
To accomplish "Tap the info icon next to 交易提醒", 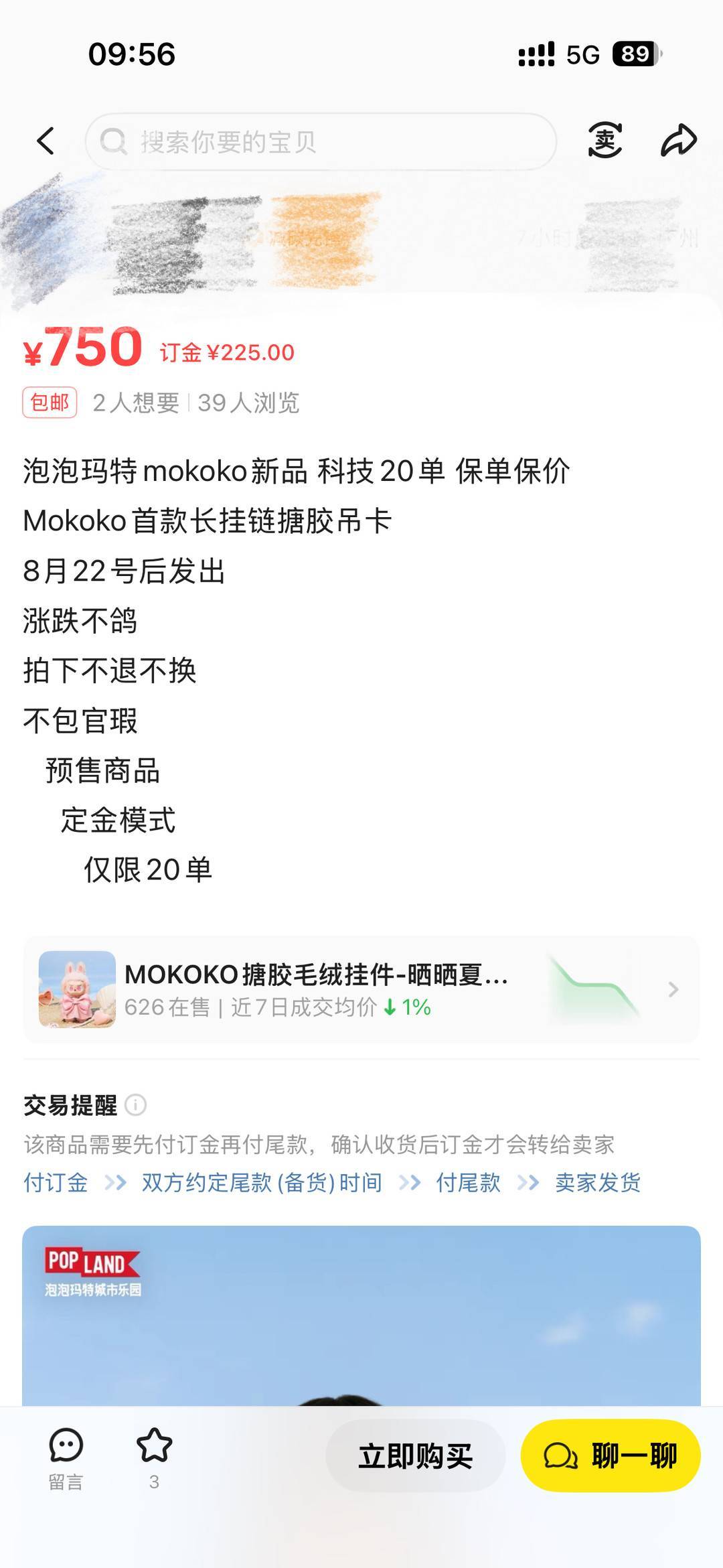I will (136, 1105).
